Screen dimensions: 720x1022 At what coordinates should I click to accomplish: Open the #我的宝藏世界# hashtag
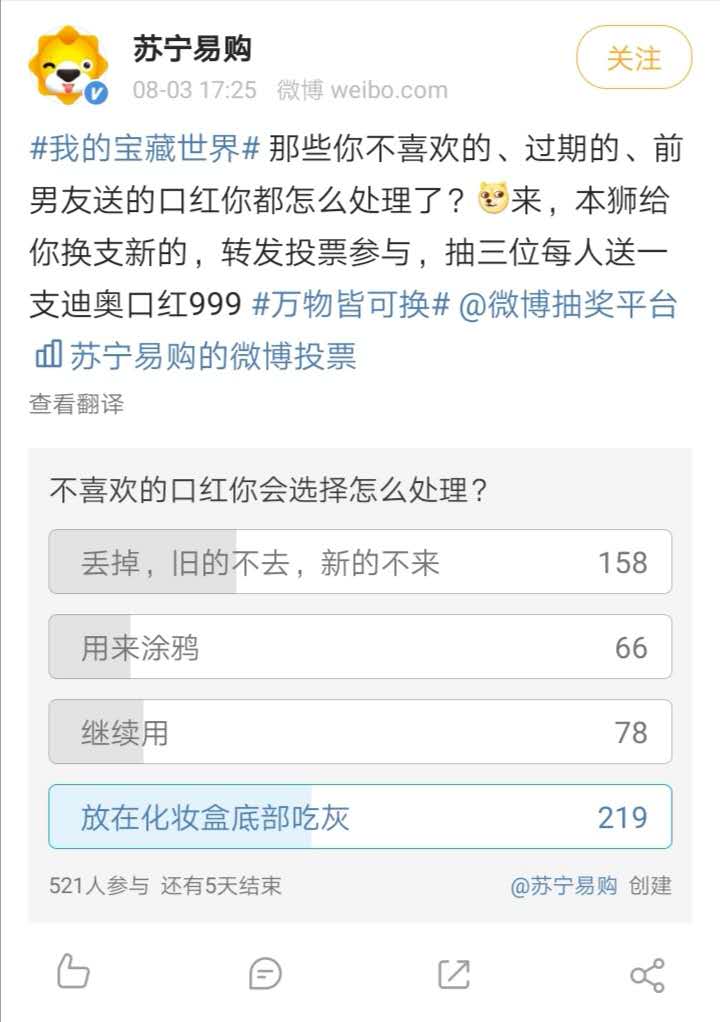(145, 149)
